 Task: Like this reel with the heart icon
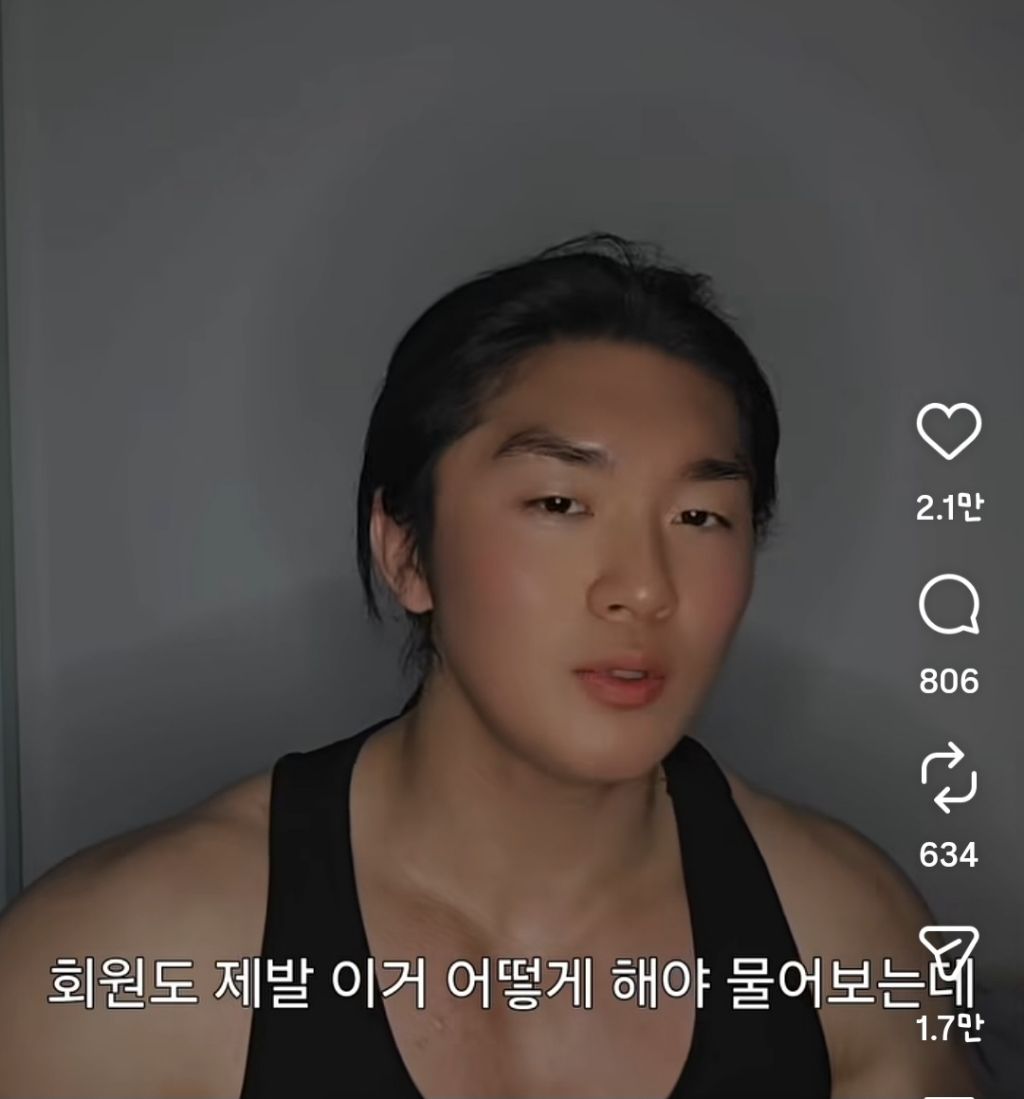coord(949,430)
